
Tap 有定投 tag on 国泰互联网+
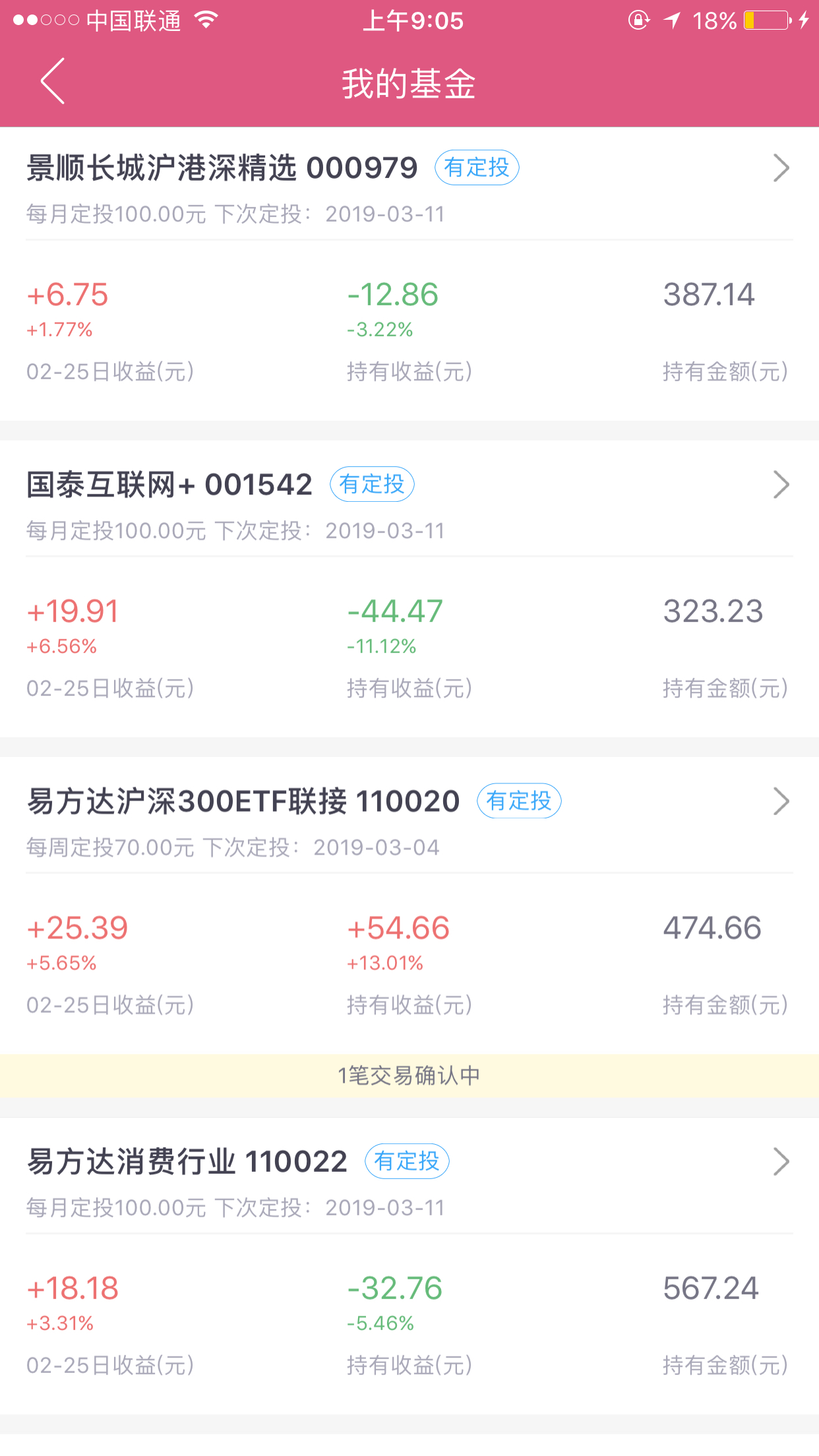point(372,484)
